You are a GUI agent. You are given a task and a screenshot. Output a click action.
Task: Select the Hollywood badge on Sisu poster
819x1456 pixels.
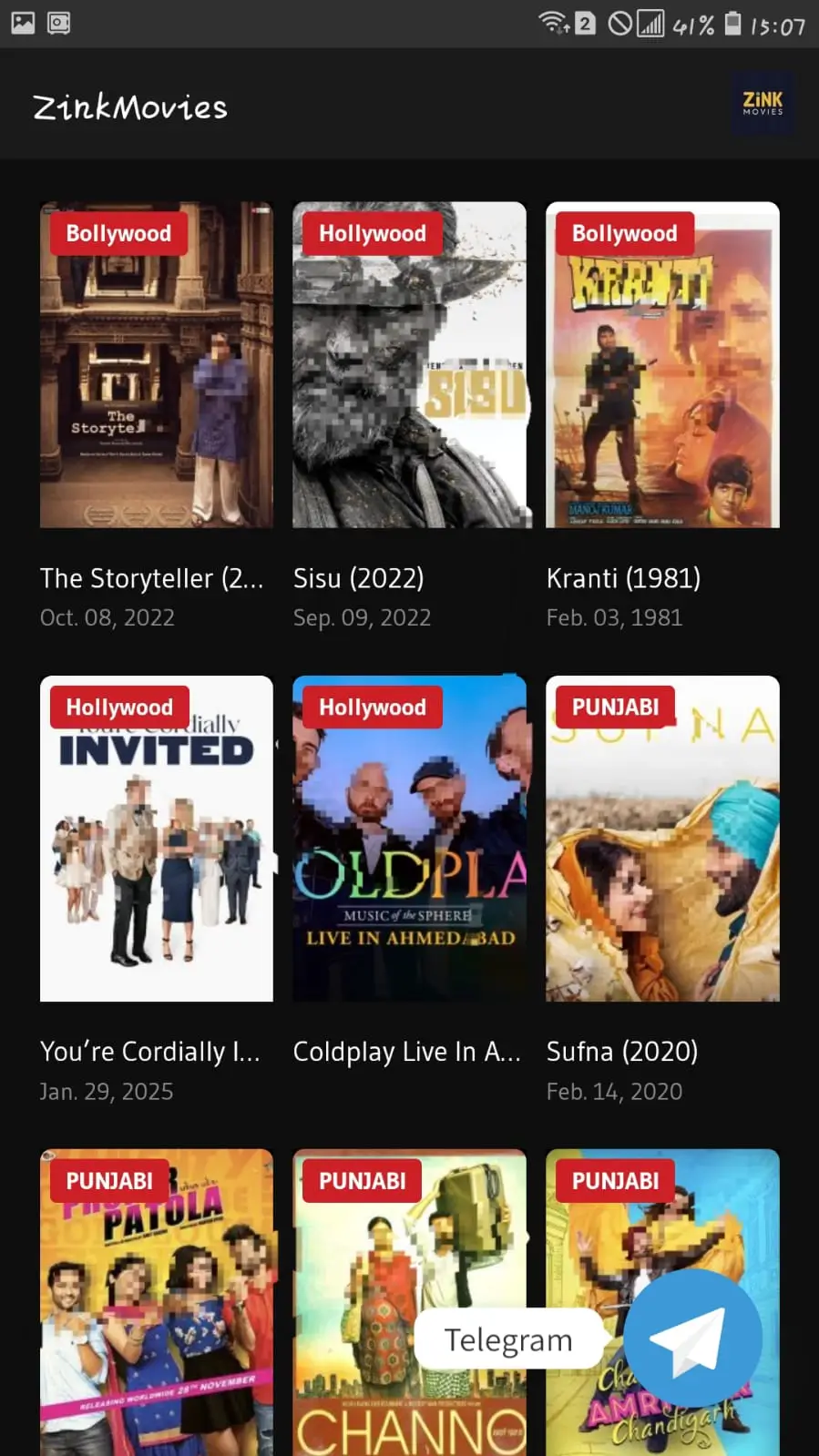tap(371, 233)
